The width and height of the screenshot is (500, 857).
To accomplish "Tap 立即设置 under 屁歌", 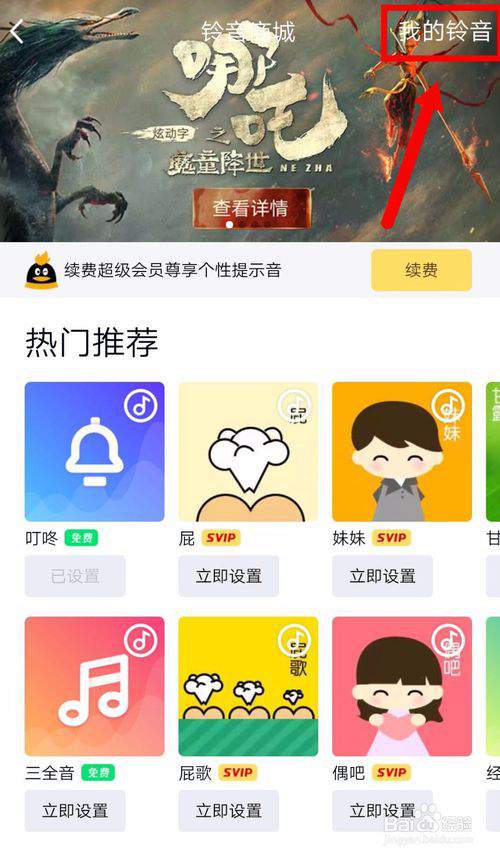I will pos(228,811).
